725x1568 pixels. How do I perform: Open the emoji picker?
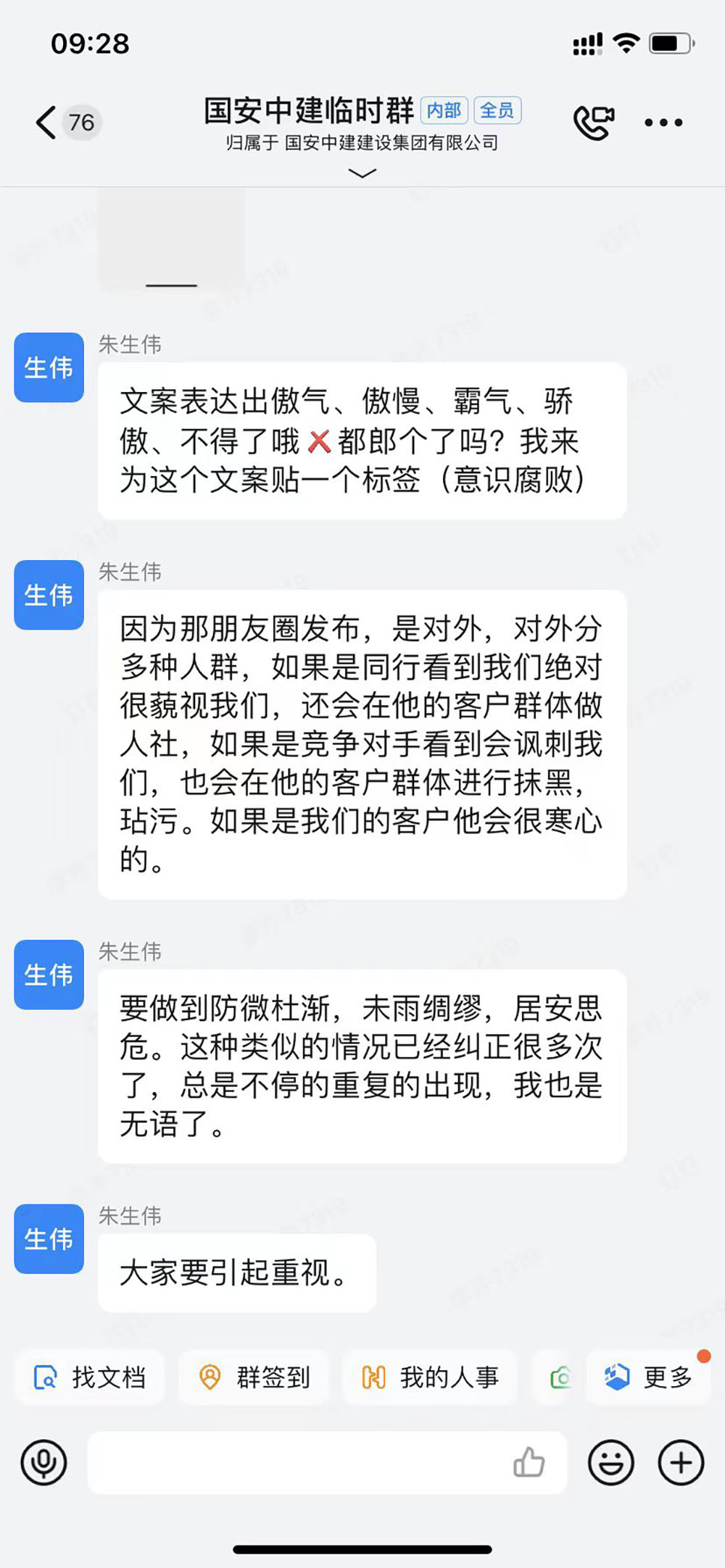610,1462
